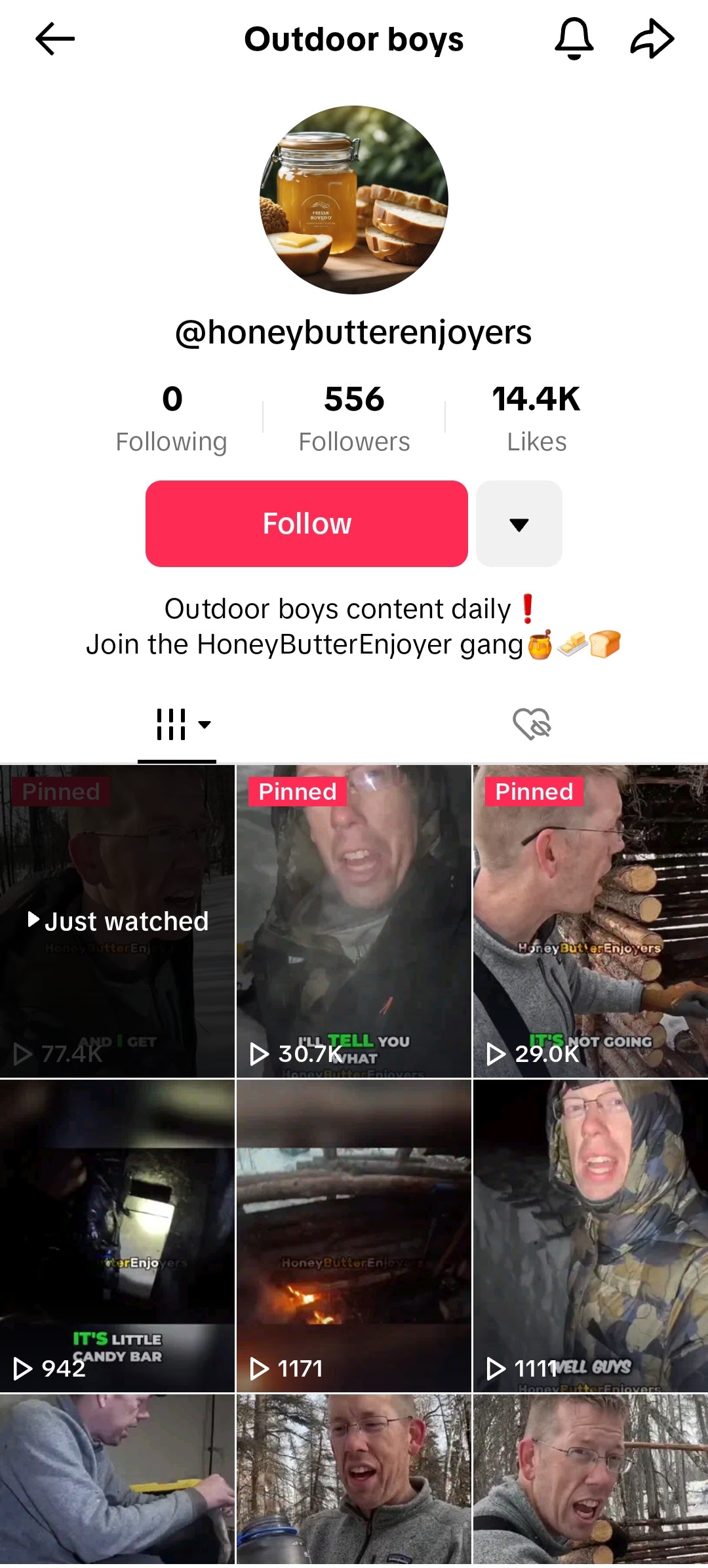Open the notifications bell for this profile
The image size is (708, 1568).
pyautogui.click(x=574, y=39)
